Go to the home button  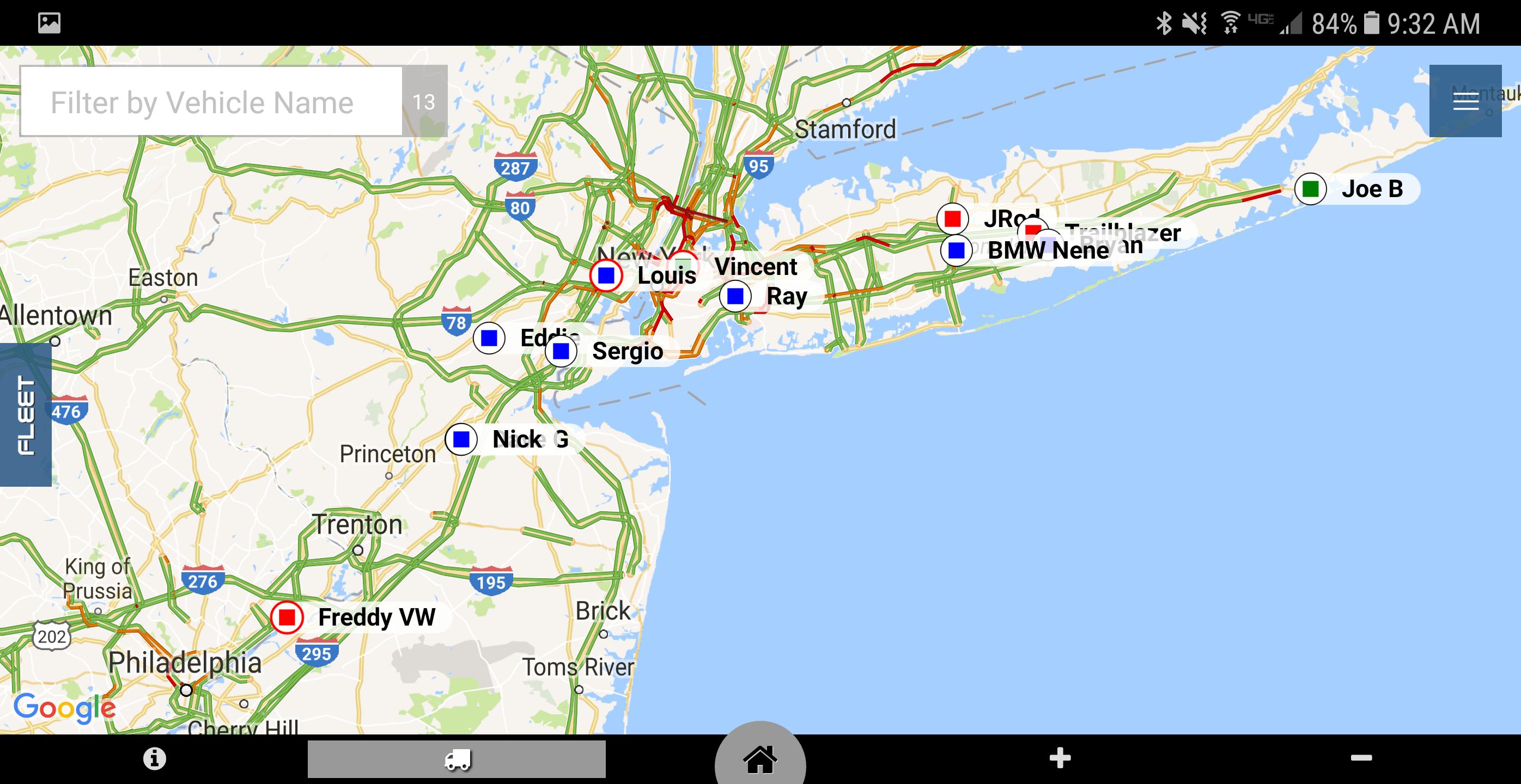pyautogui.click(x=760, y=758)
